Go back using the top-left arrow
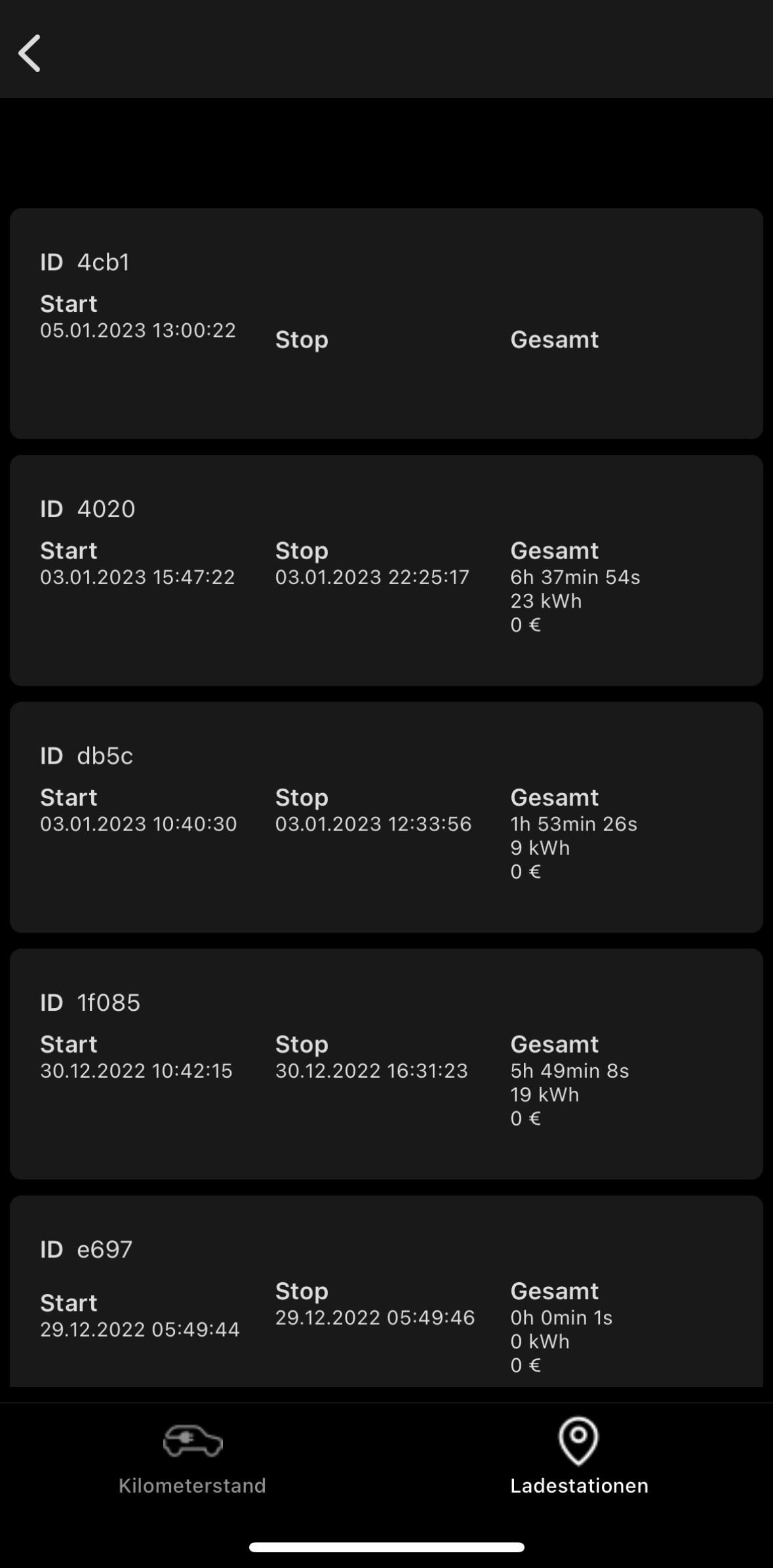This screenshot has width=773, height=1568. [30, 53]
